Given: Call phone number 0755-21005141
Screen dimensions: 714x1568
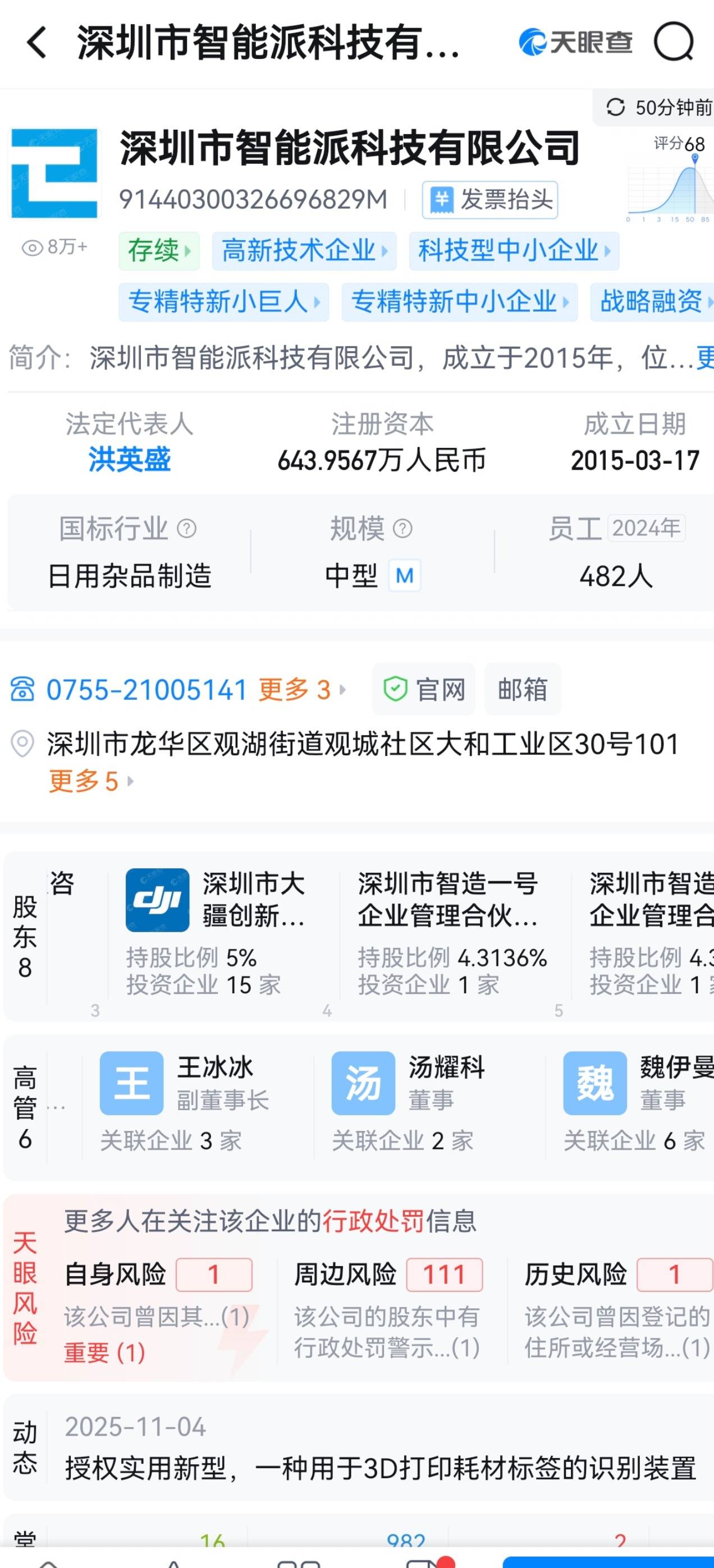Looking at the screenshot, I should (x=146, y=690).
